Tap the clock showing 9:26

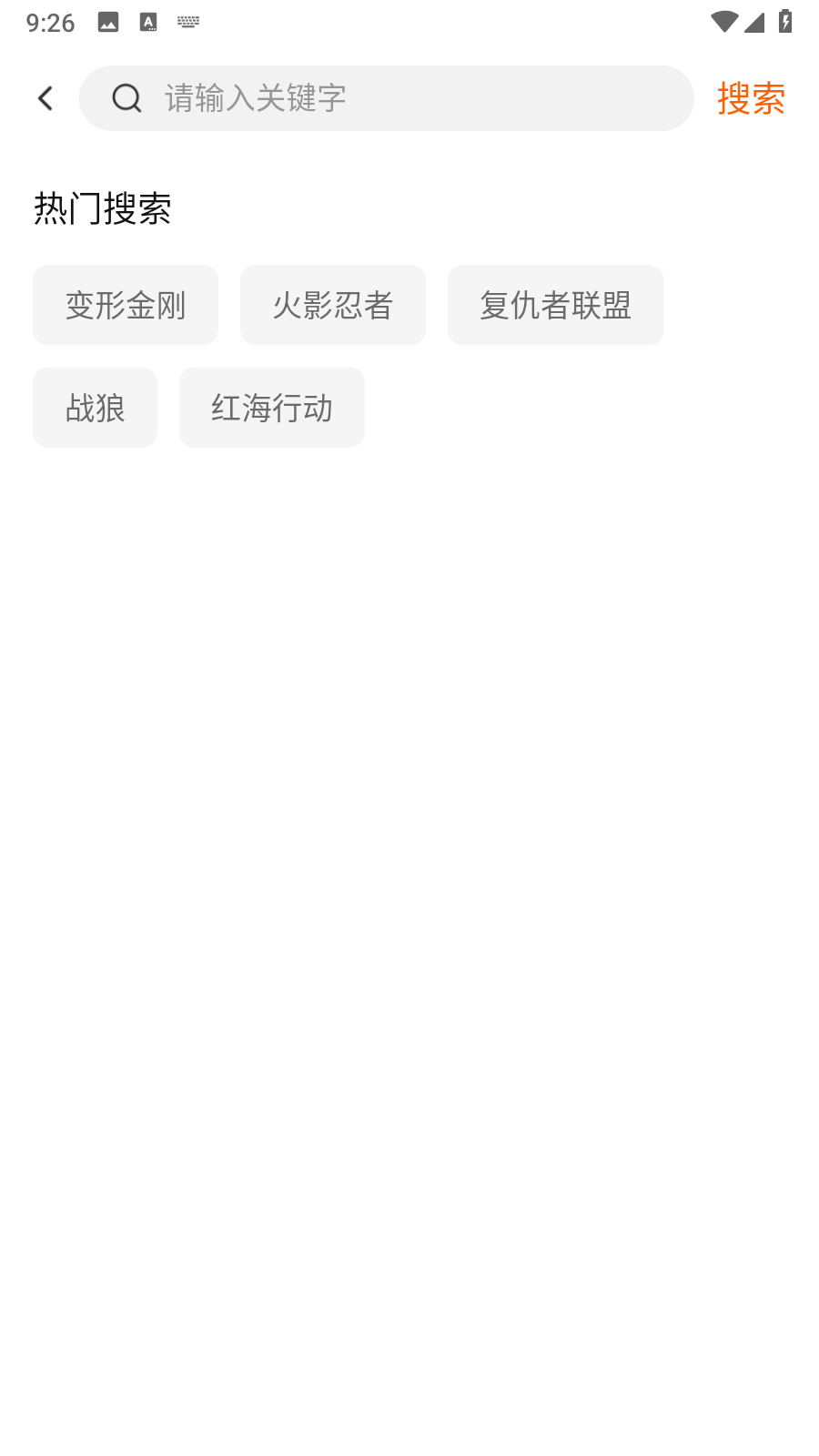tap(50, 22)
